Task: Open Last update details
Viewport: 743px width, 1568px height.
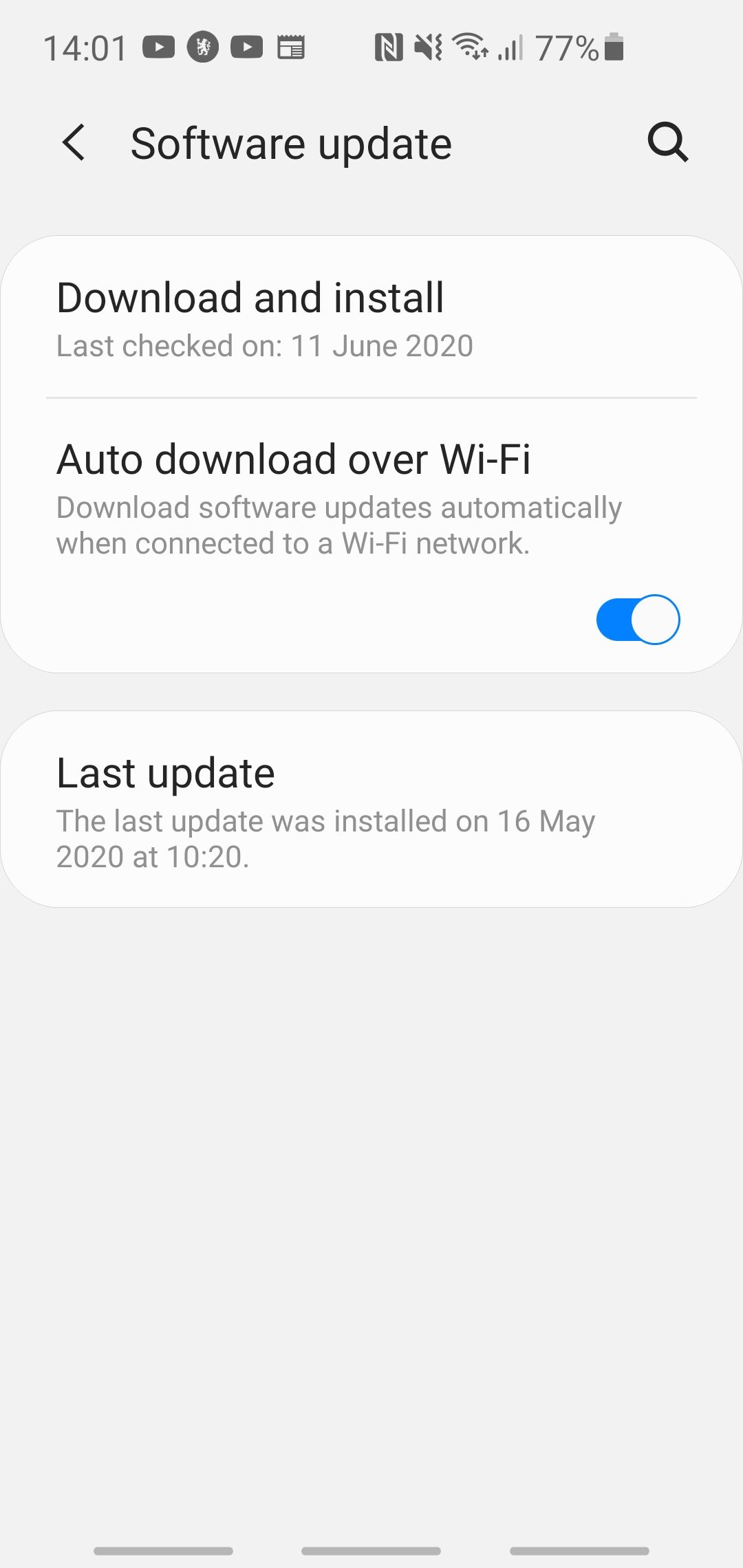Action: pos(371,809)
